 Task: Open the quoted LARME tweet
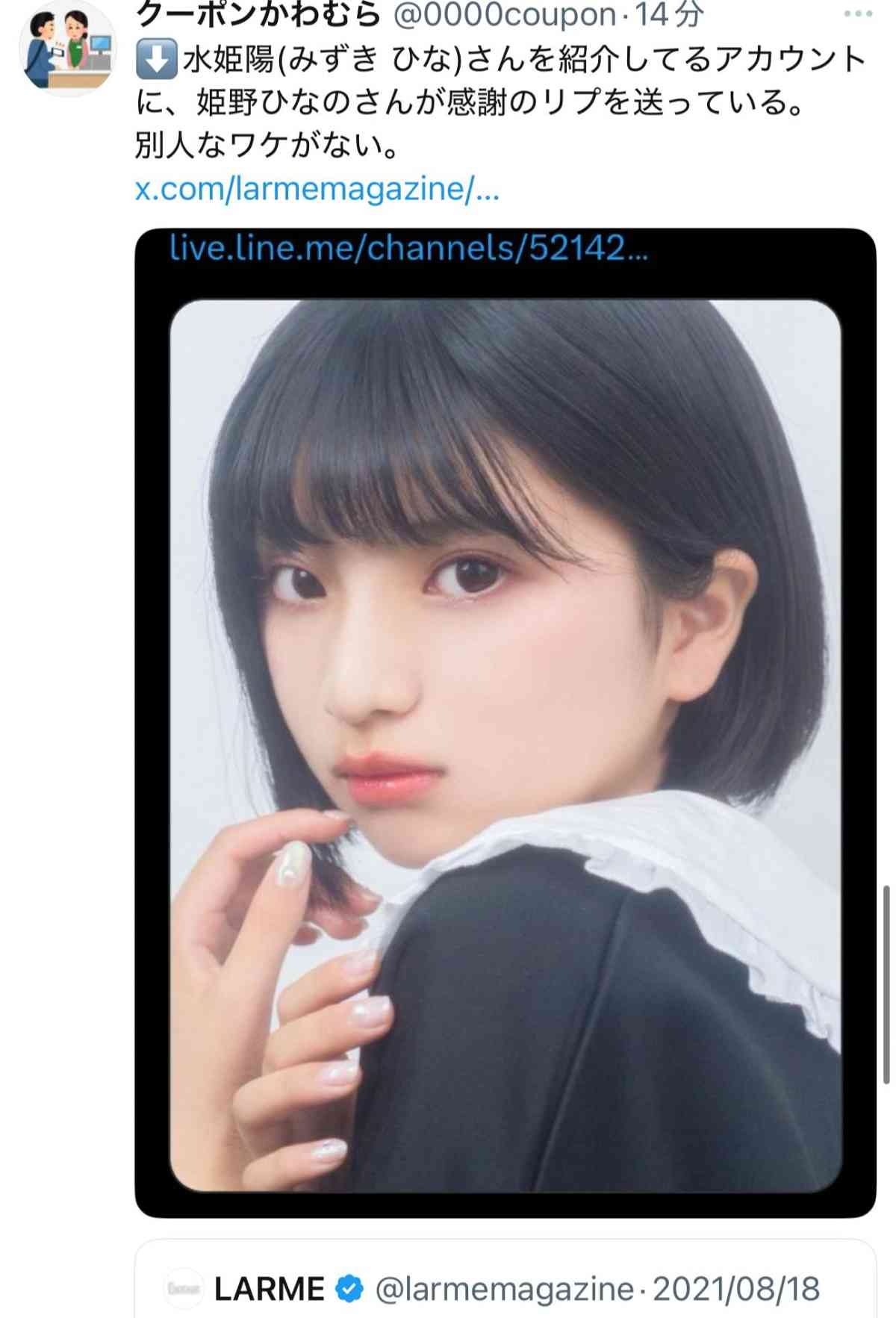tap(505, 1288)
